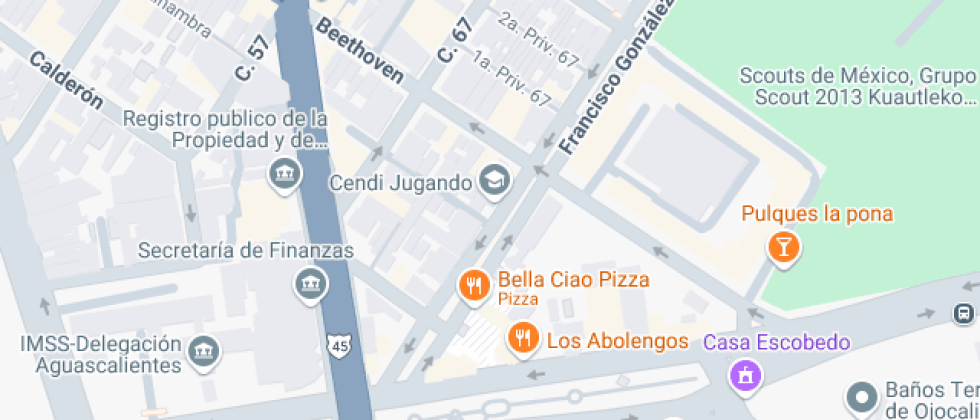
Task: Tap the Casa Escobedo purple marker
Action: [x=745, y=375]
